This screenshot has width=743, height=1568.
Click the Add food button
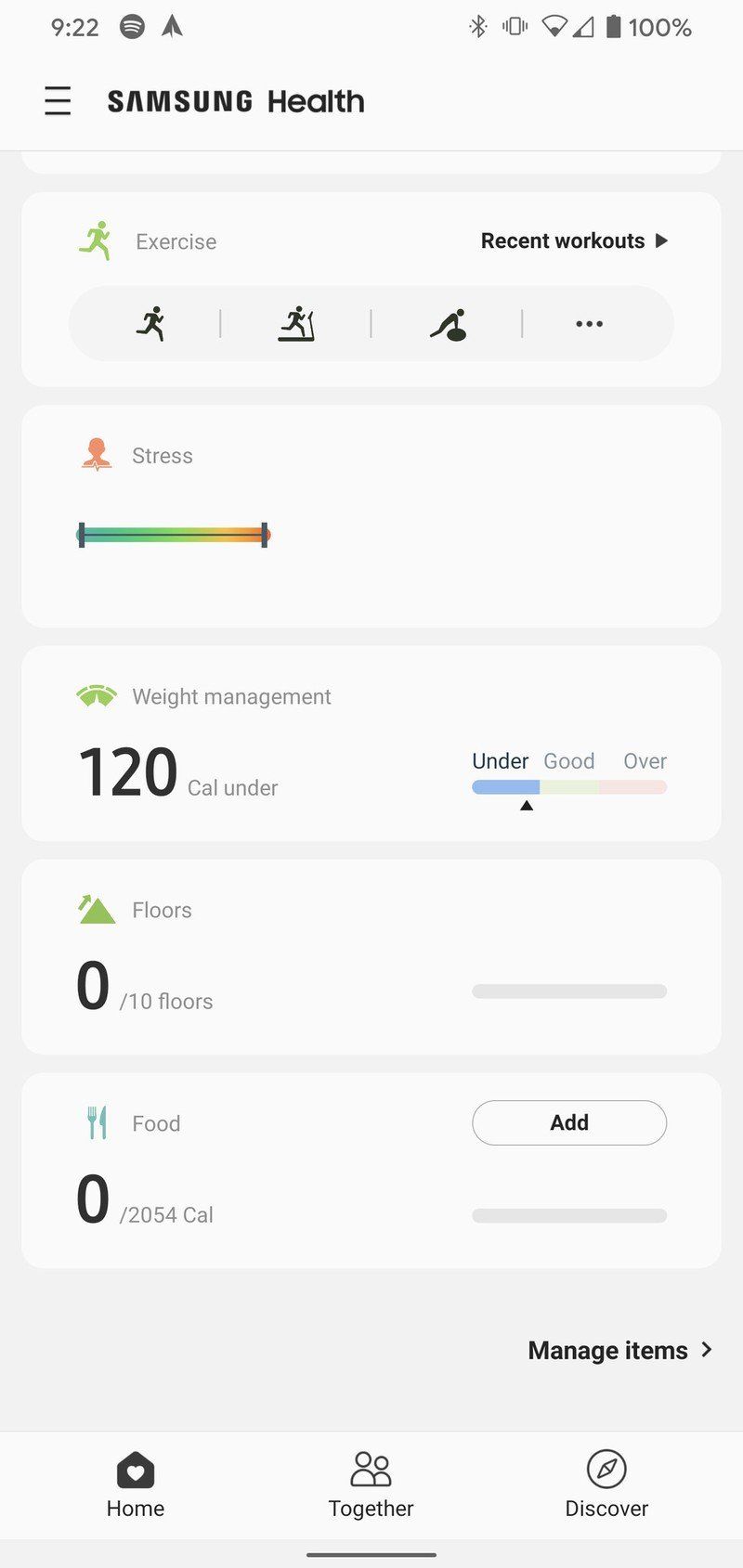click(x=568, y=1122)
